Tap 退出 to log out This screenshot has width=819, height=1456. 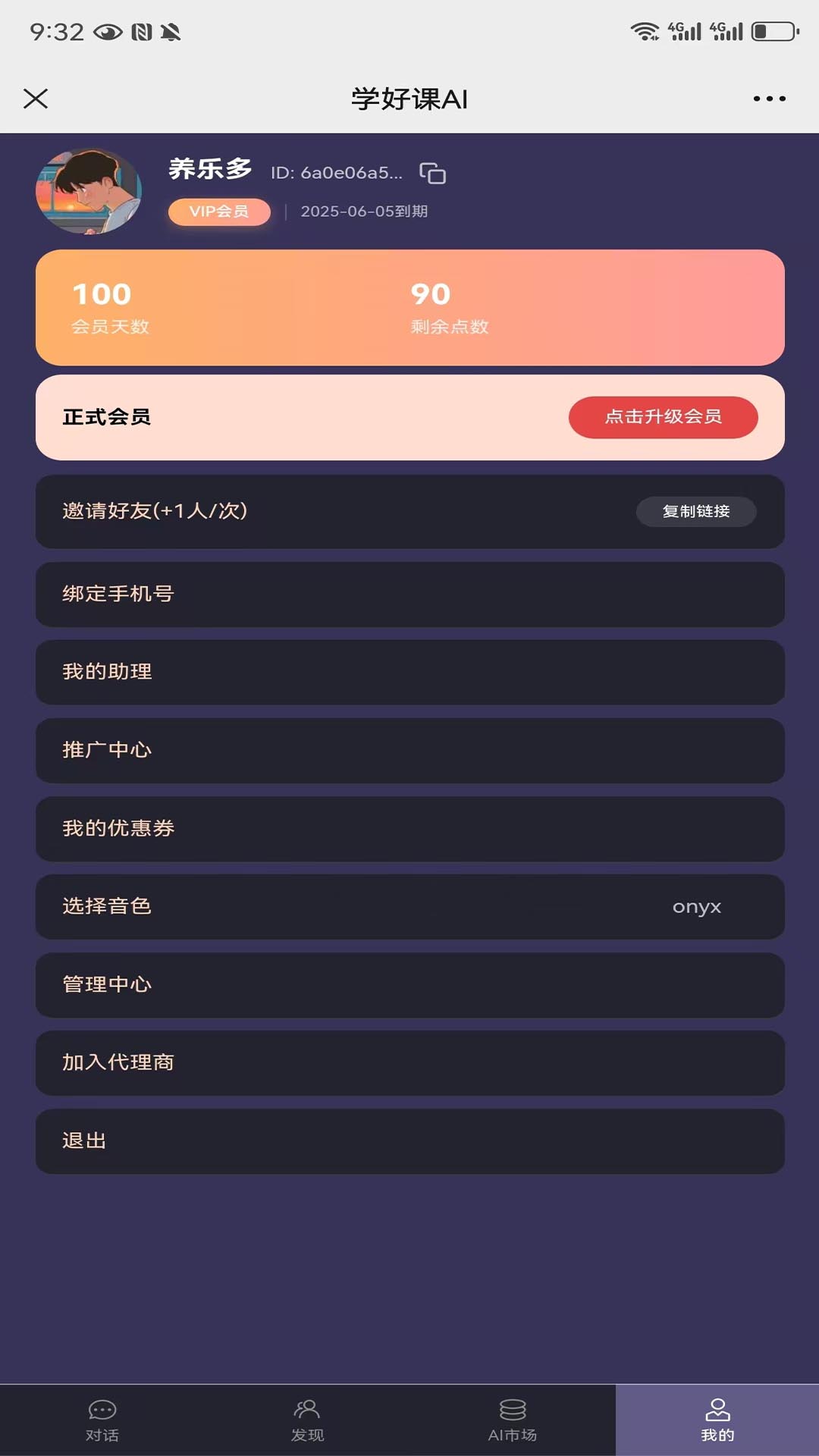pos(409,1141)
